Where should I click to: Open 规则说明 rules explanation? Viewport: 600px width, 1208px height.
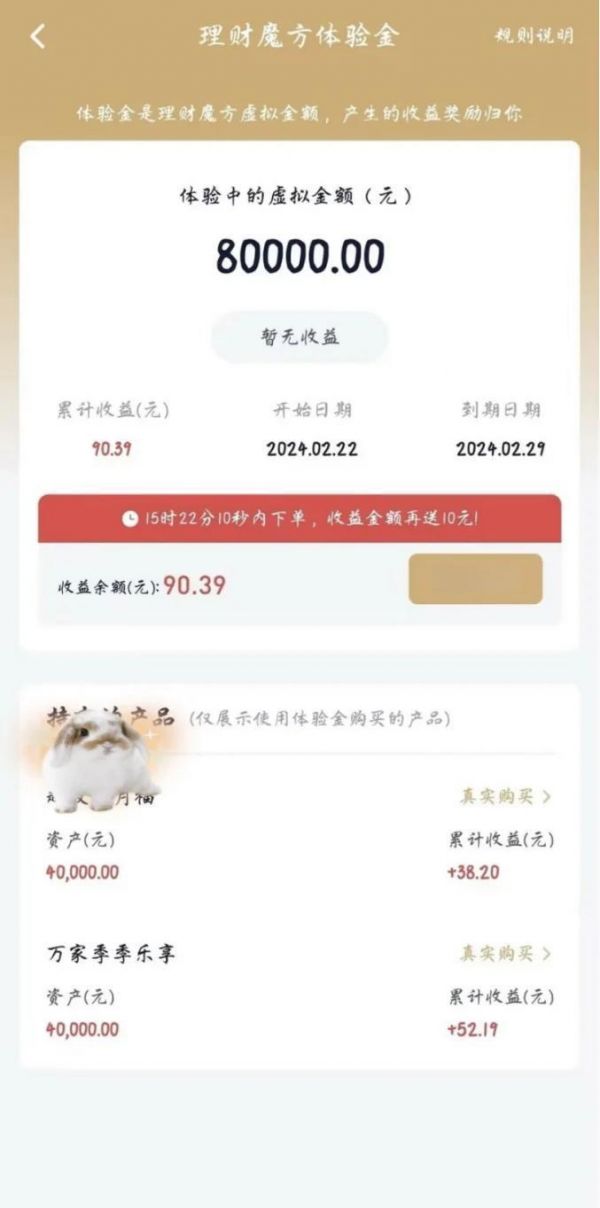pos(535,36)
